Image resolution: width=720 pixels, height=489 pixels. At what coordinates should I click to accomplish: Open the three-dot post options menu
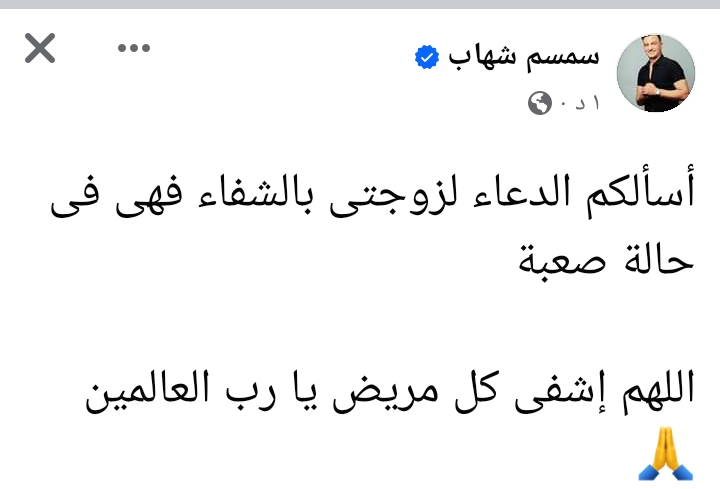point(133,49)
